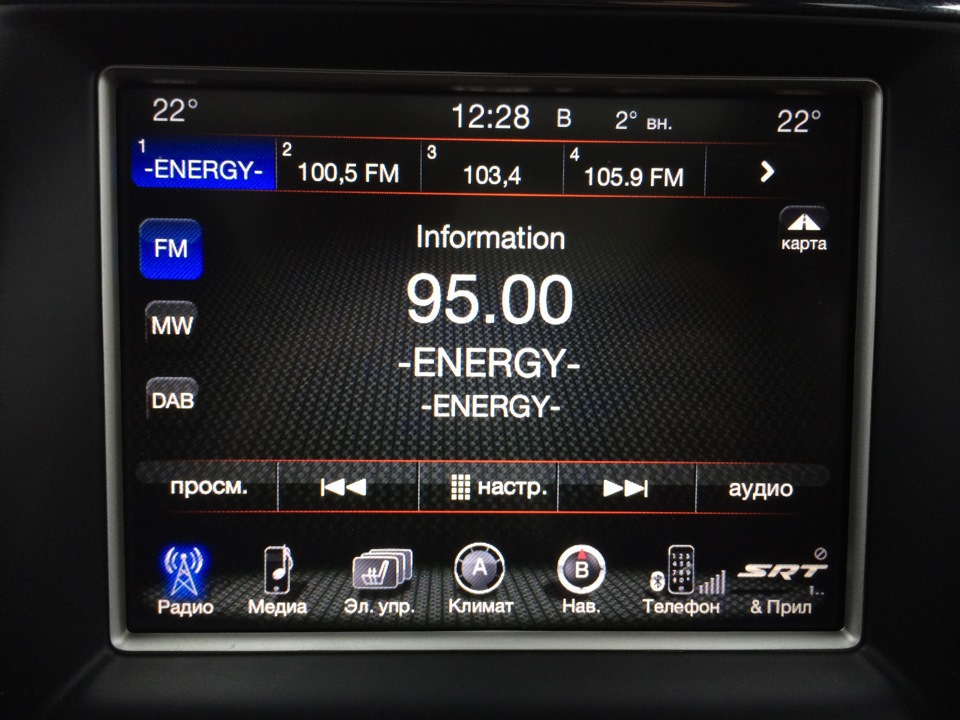Open the Телефон tab
The image size is (960, 720).
coord(681,580)
